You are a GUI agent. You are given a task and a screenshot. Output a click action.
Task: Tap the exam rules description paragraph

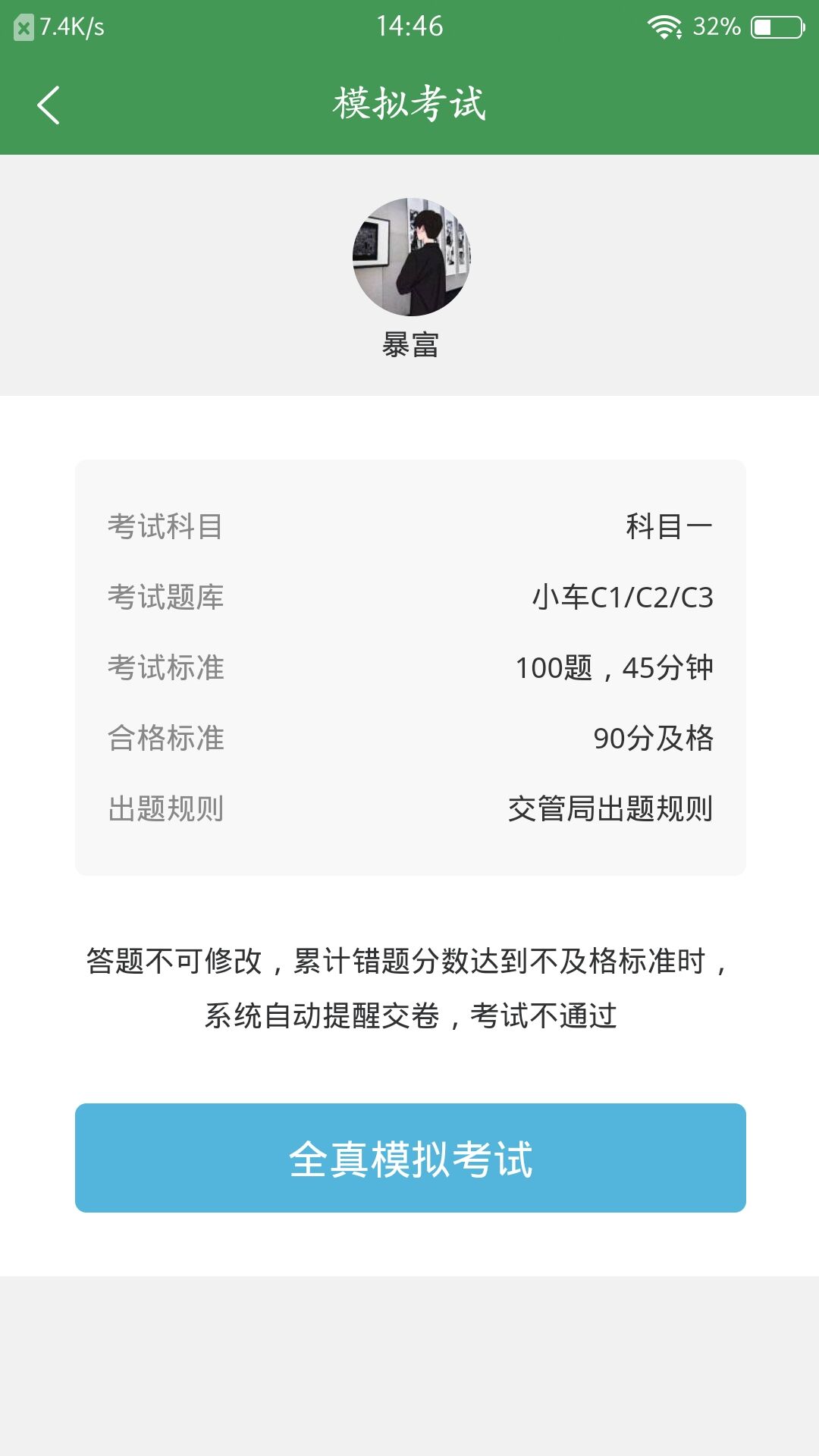pyautogui.click(x=409, y=986)
